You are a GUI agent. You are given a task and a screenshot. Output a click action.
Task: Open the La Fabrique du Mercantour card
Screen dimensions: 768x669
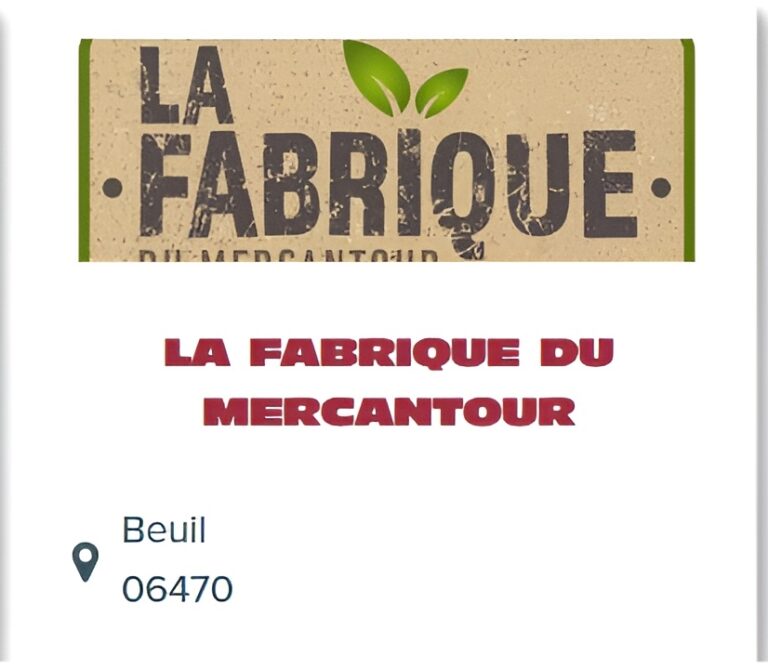tap(388, 380)
